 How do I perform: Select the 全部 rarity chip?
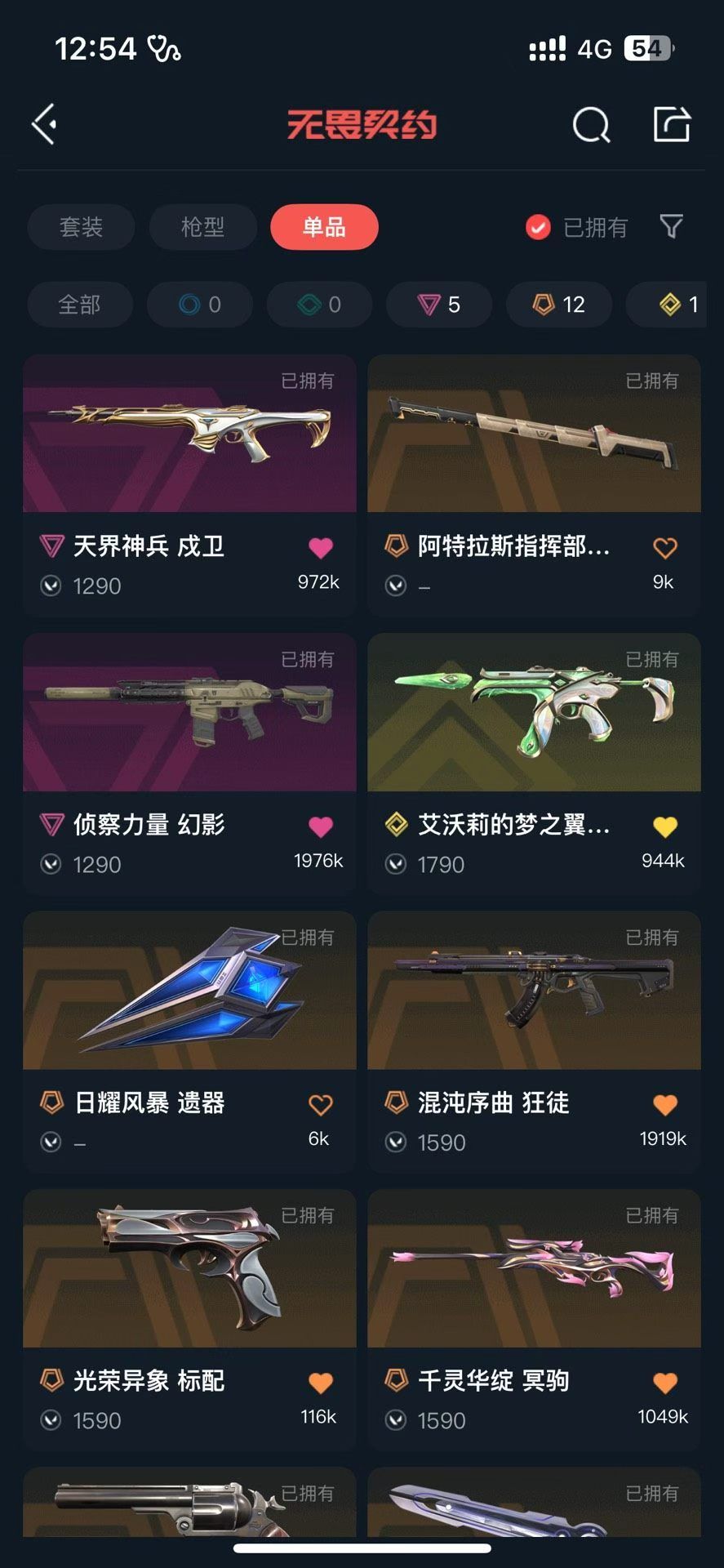point(79,305)
